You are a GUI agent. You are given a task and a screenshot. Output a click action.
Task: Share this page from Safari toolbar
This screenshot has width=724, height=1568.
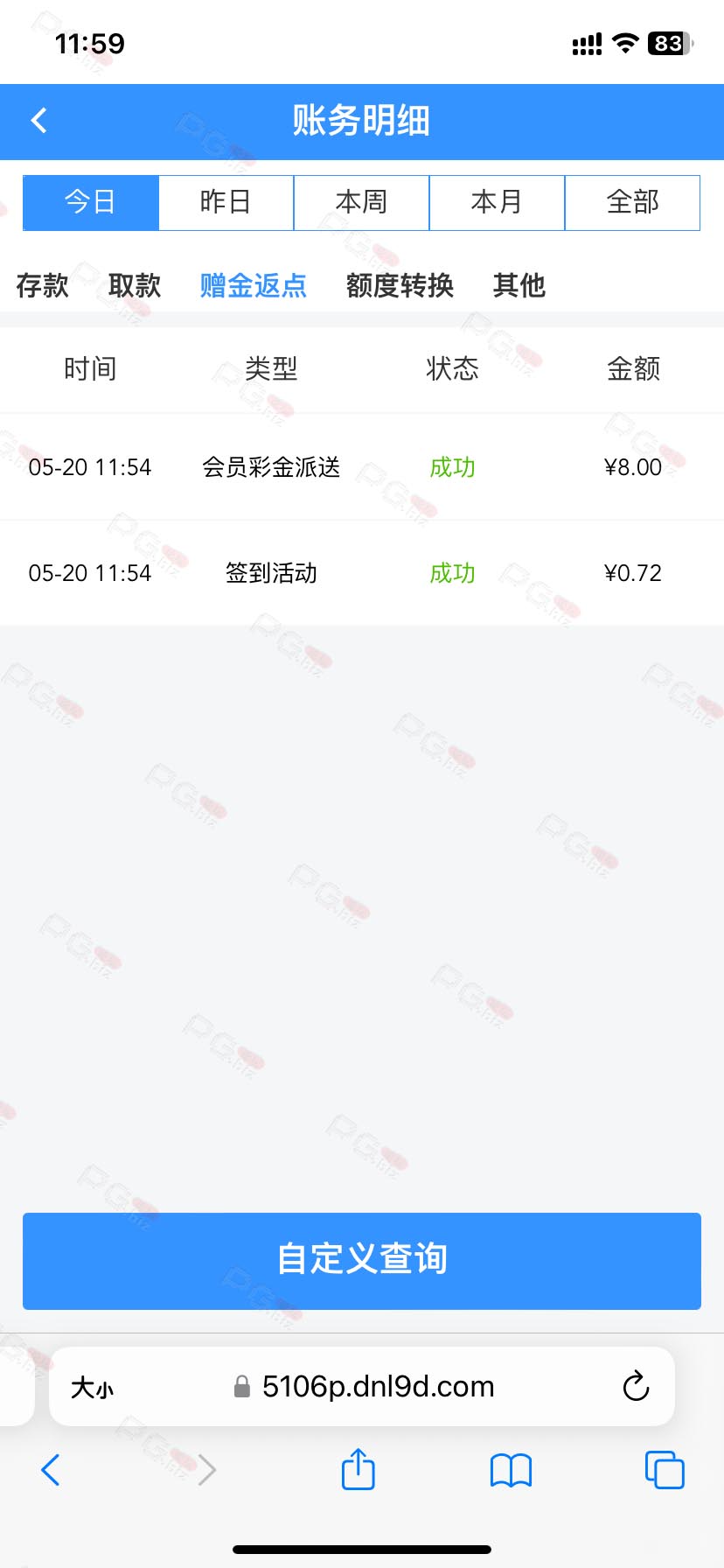click(359, 1469)
